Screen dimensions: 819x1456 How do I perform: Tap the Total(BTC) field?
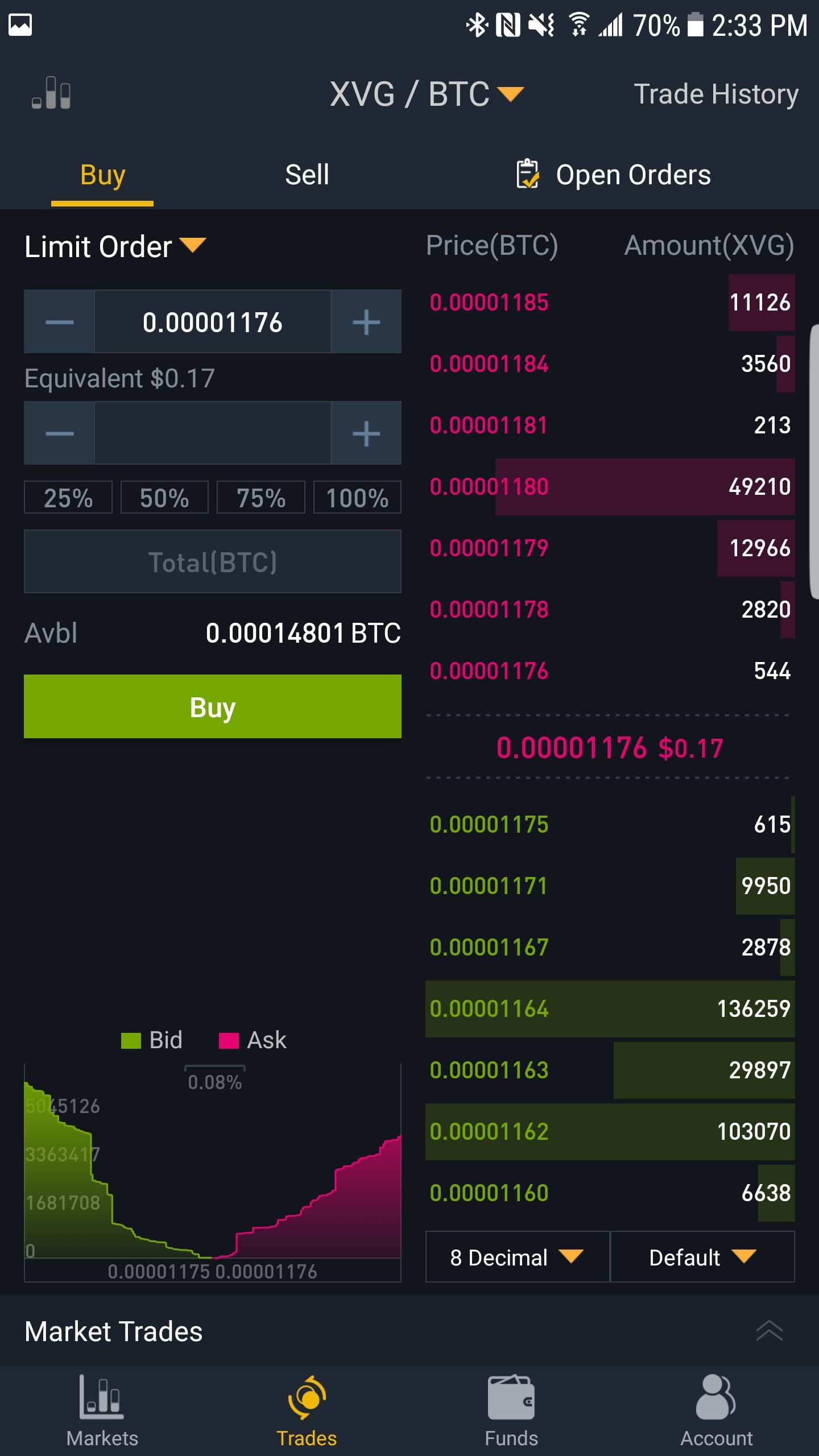tap(213, 562)
